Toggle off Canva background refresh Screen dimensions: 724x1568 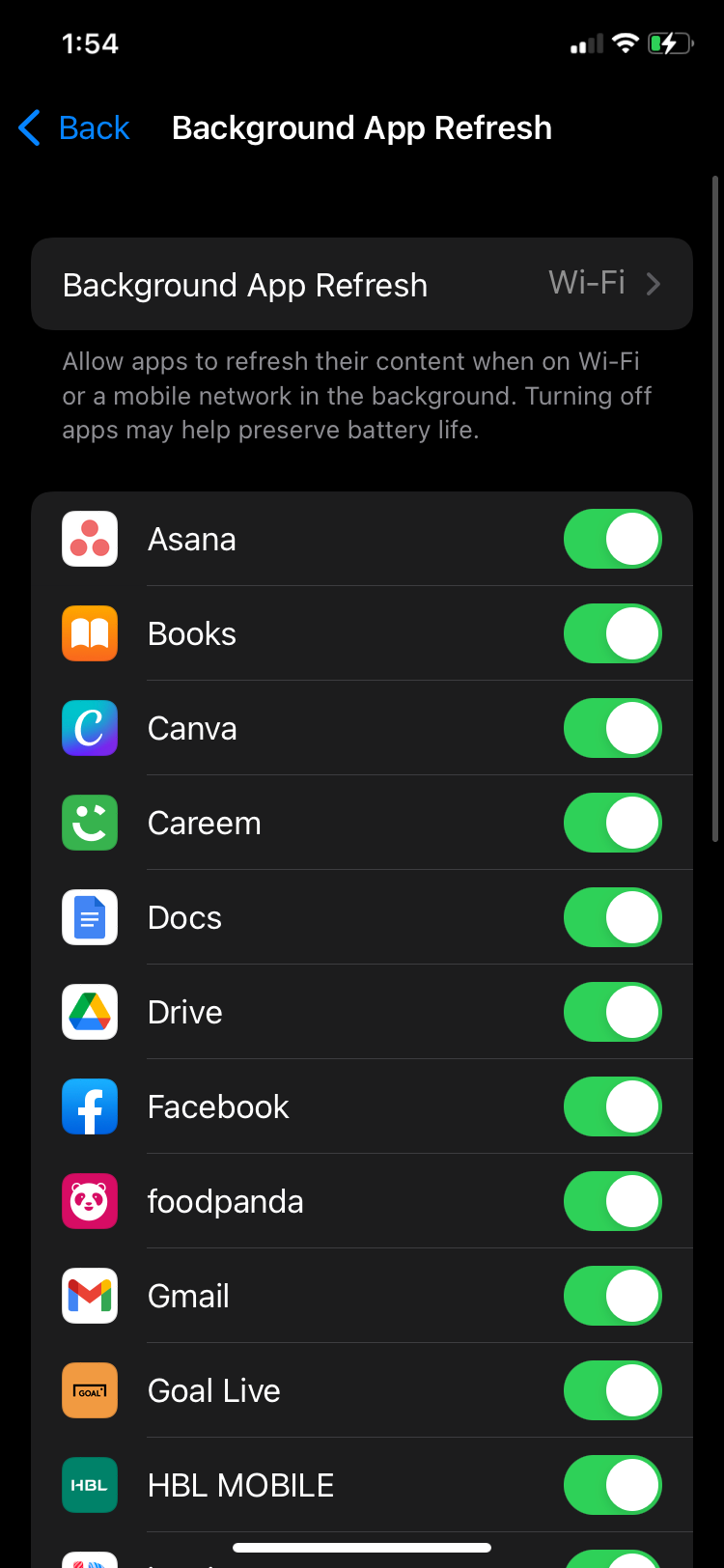[612, 728]
